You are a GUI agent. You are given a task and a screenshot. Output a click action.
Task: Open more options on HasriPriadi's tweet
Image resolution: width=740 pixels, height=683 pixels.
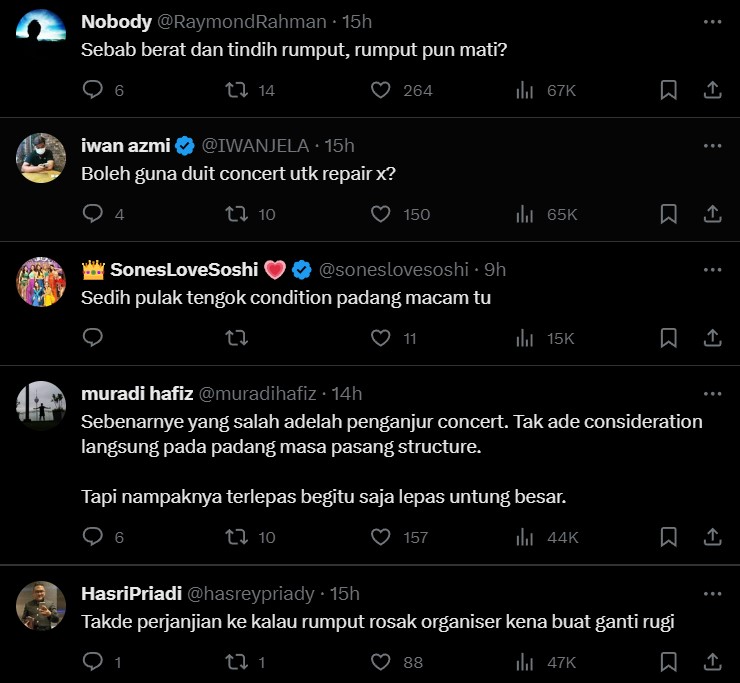click(x=712, y=593)
